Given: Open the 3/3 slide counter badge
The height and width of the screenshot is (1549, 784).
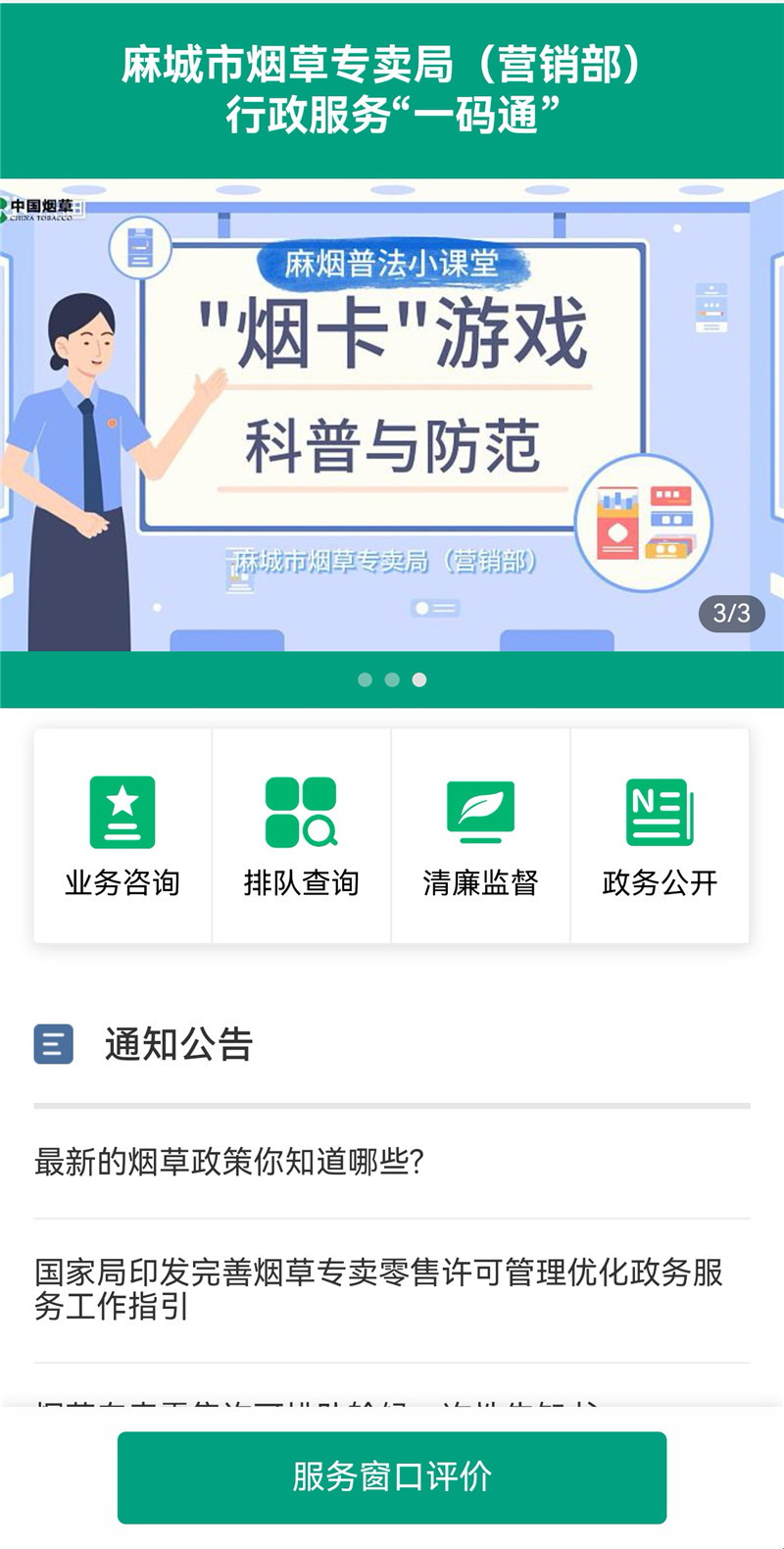Looking at the screenshot, I should [731, 613].
